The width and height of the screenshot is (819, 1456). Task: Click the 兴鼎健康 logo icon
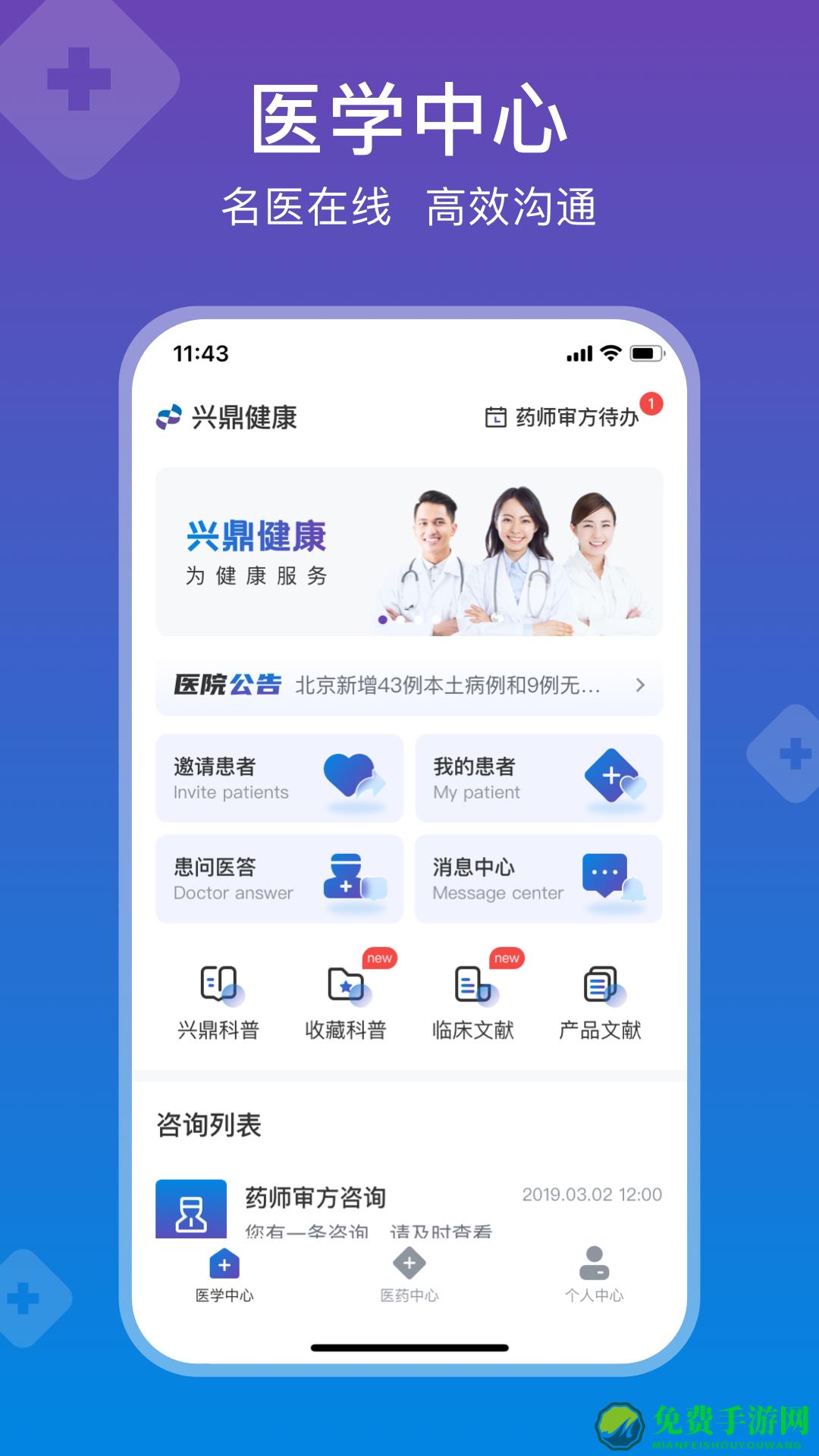pyautogui.click(x=170, y=416)
